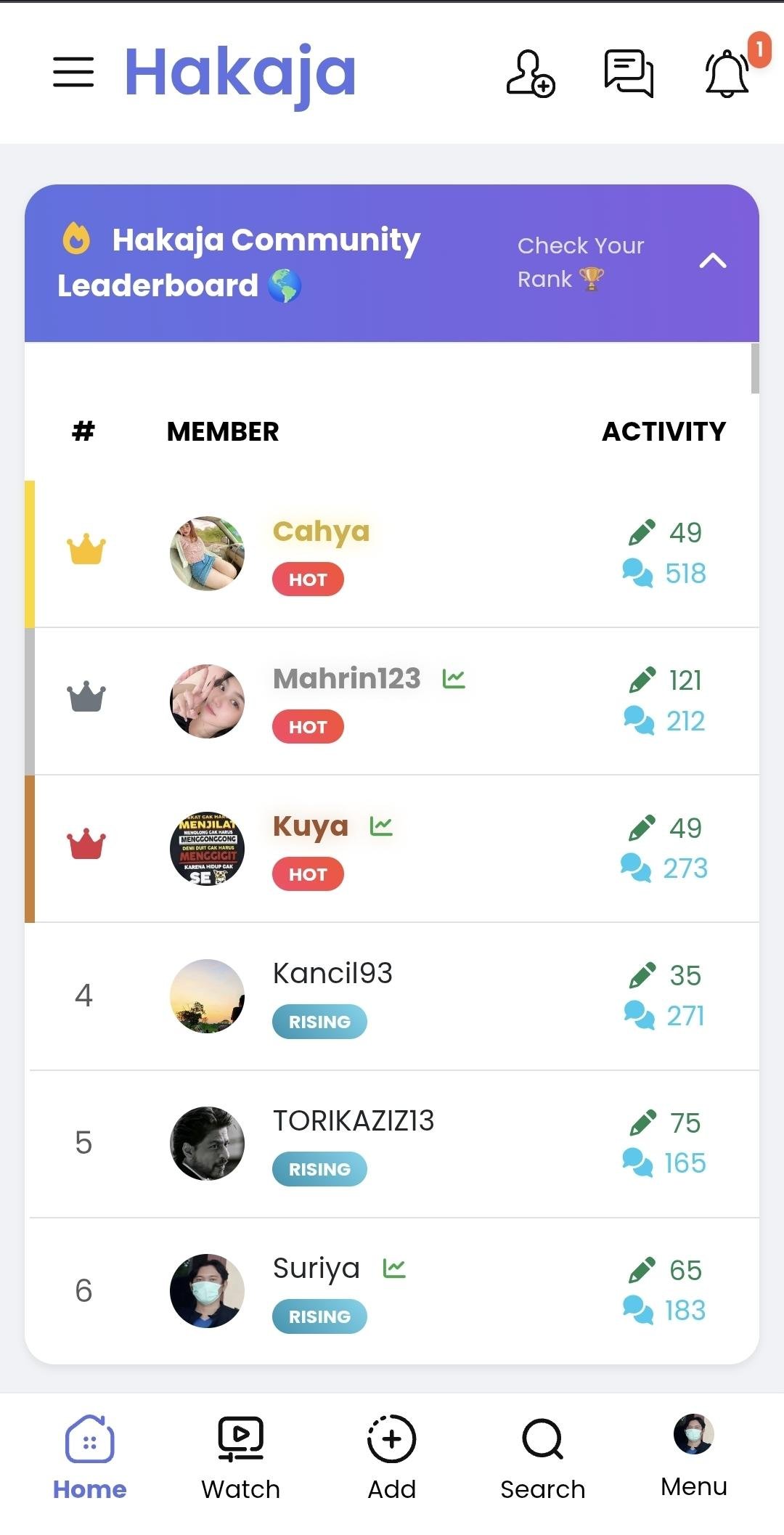The image size is (784, 1535).
Task: Open Suriya's member row
Action: click(316, 1269)
